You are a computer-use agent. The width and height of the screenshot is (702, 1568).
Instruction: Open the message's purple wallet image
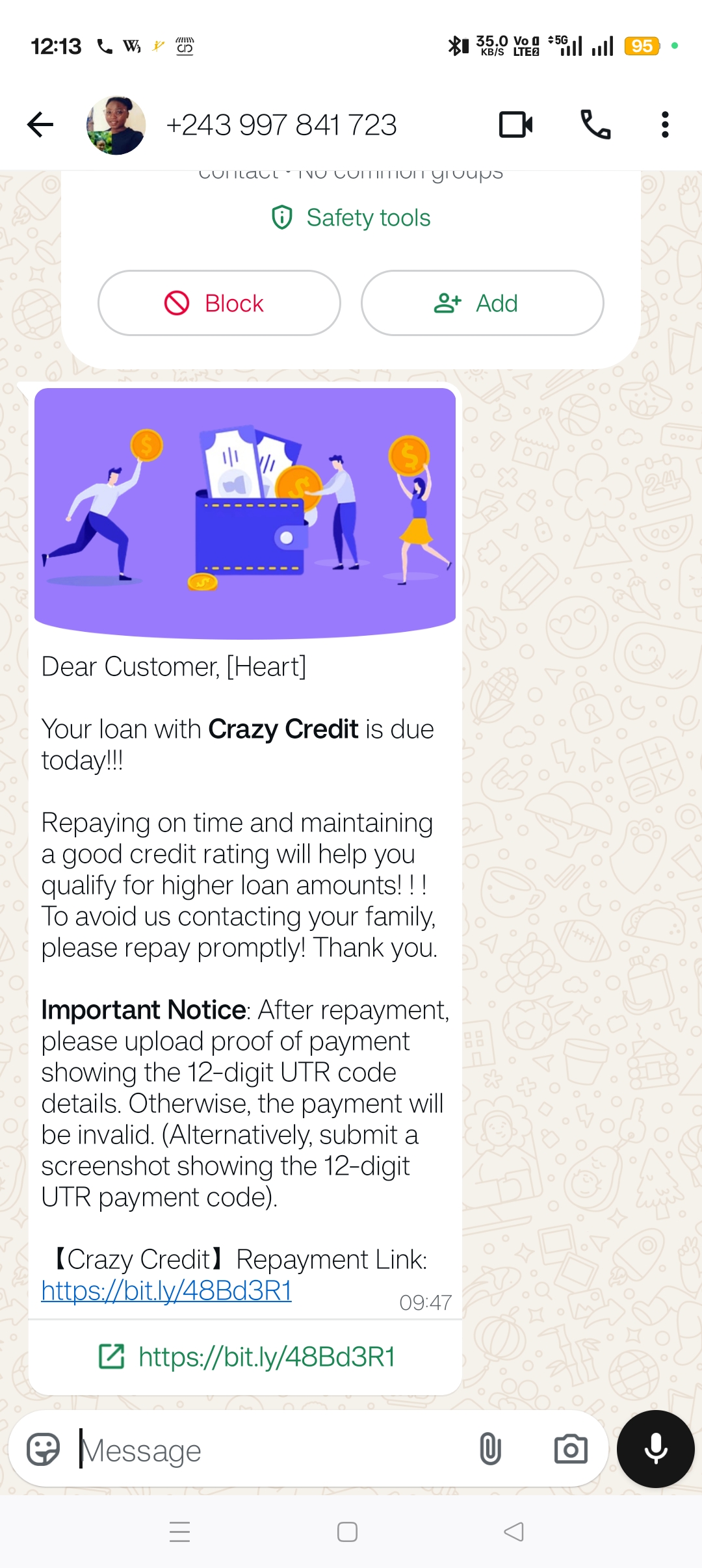(245, 512)
